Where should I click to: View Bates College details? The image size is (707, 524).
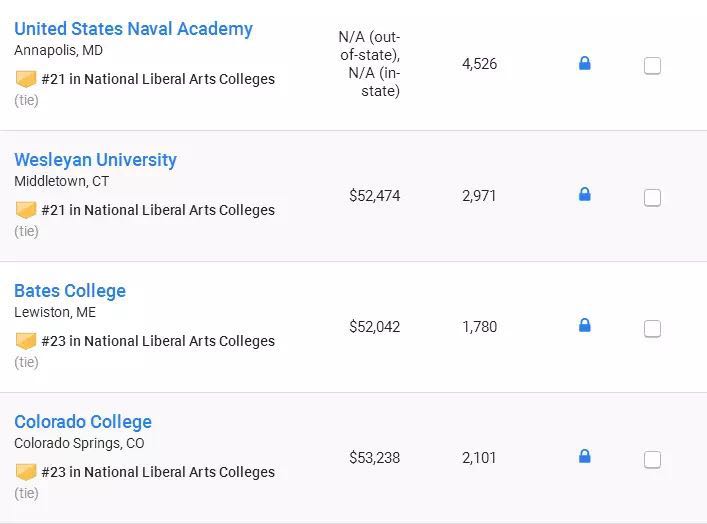point(70,291)
